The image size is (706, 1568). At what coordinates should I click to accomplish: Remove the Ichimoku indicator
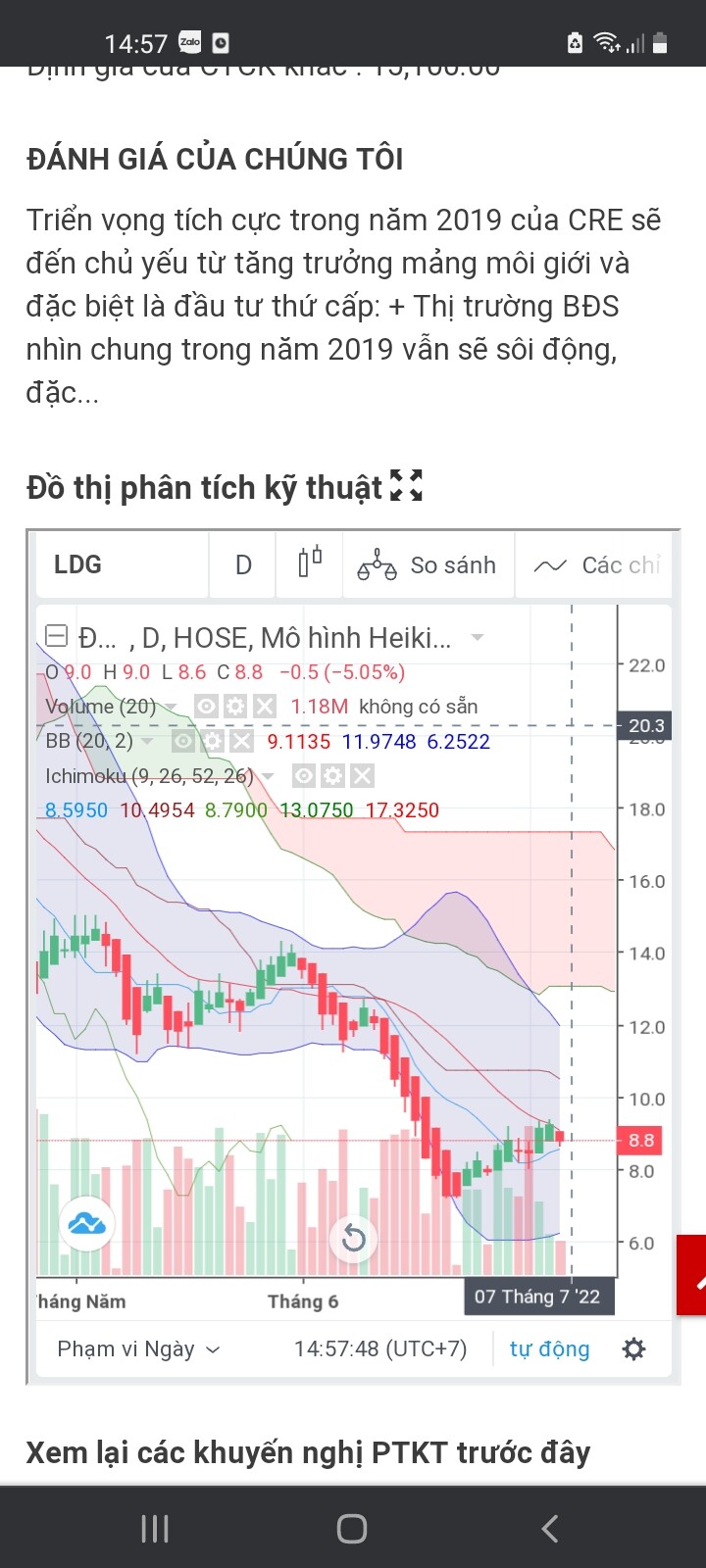362,776
